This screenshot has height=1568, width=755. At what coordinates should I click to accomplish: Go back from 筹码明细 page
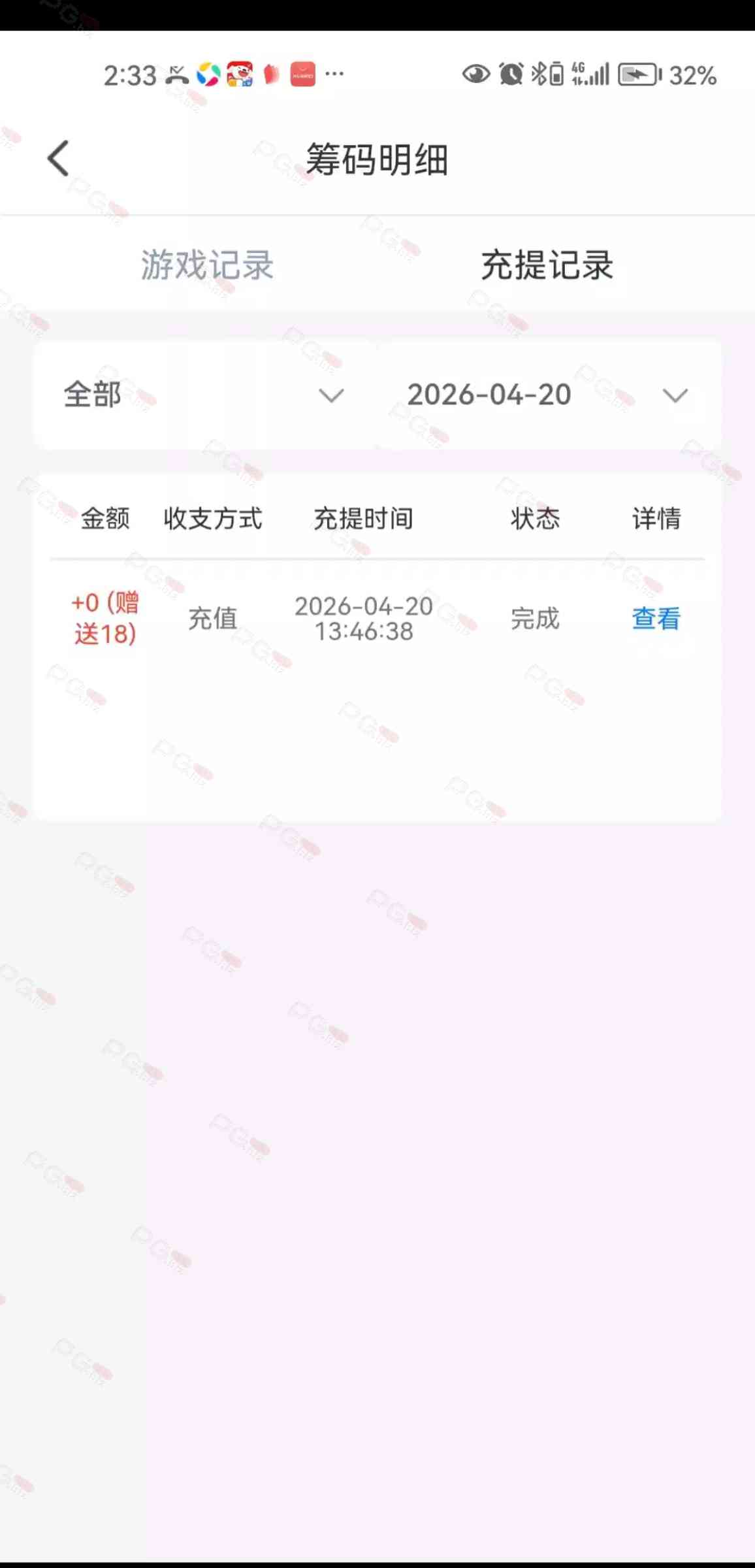tap(58, 159)
